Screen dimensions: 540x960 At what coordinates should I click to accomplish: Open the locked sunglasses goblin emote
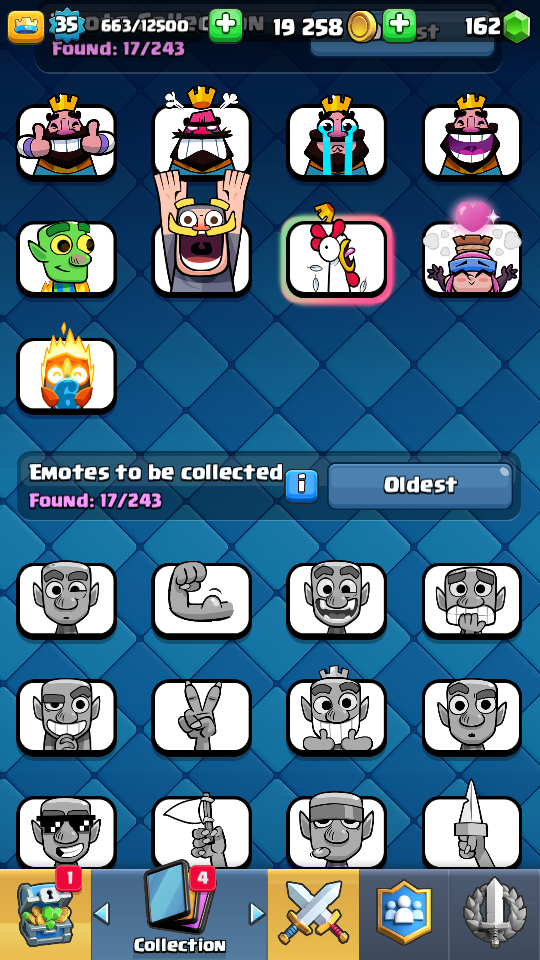pyautogui.click(x=66, y=833)
